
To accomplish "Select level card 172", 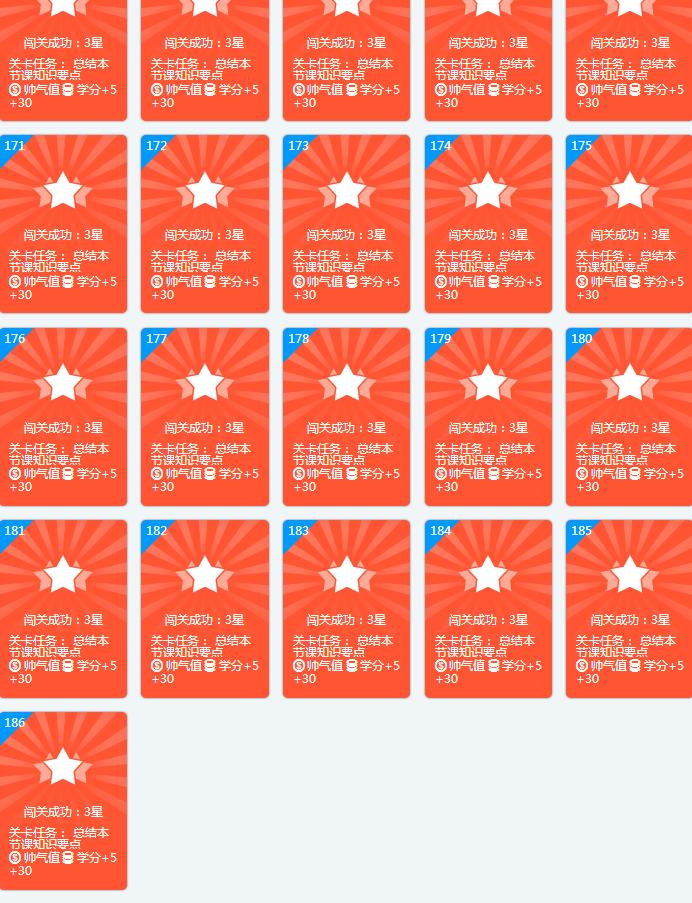I will pos(205,224).
